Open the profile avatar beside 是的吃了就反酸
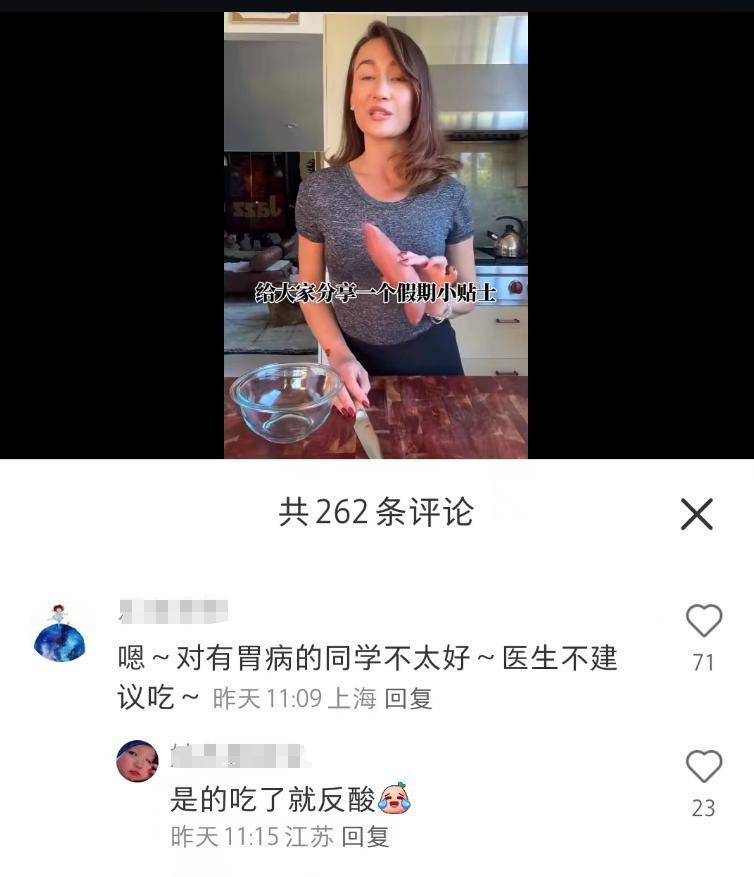The width and height of the screenshot is (754, 877). (137, 762)
